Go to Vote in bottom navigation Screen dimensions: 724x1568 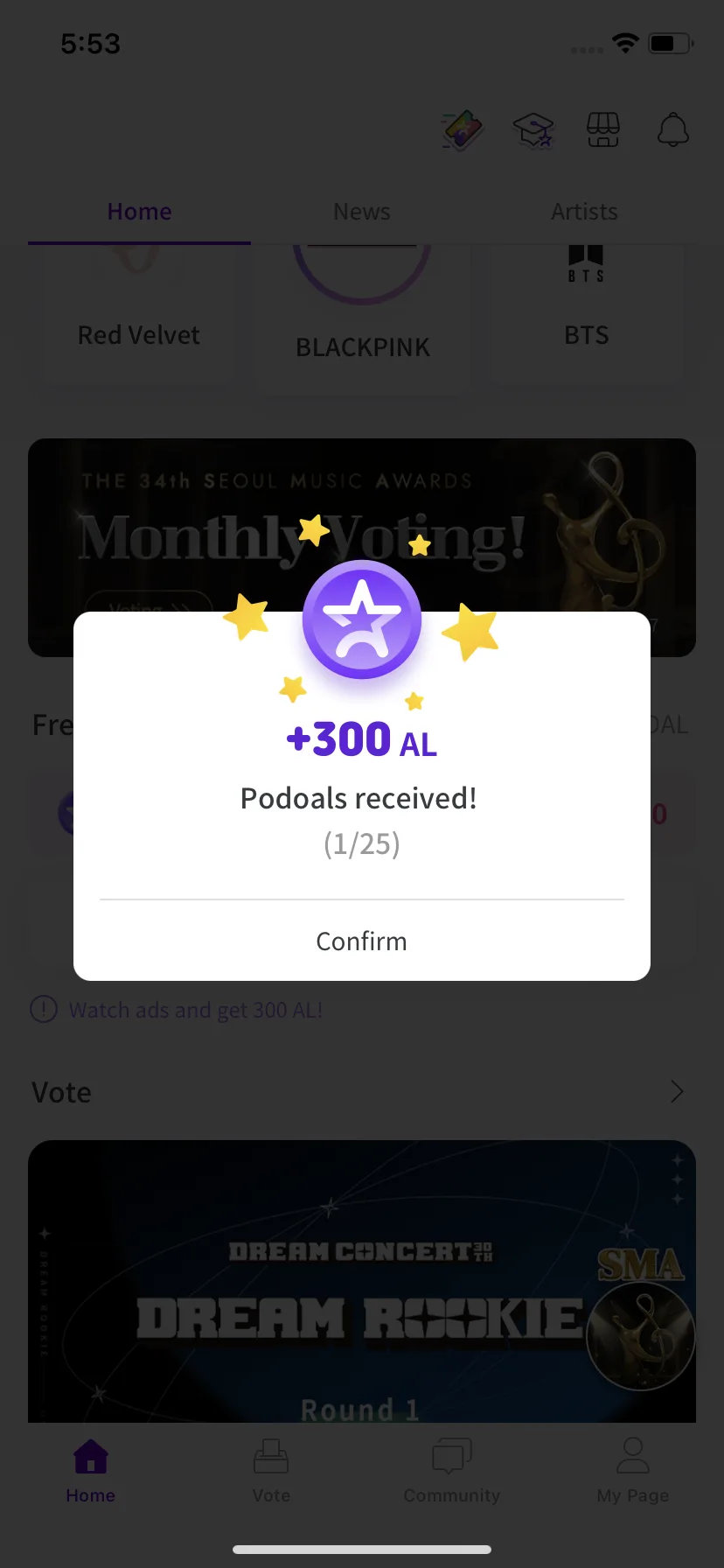(271, 1472)
